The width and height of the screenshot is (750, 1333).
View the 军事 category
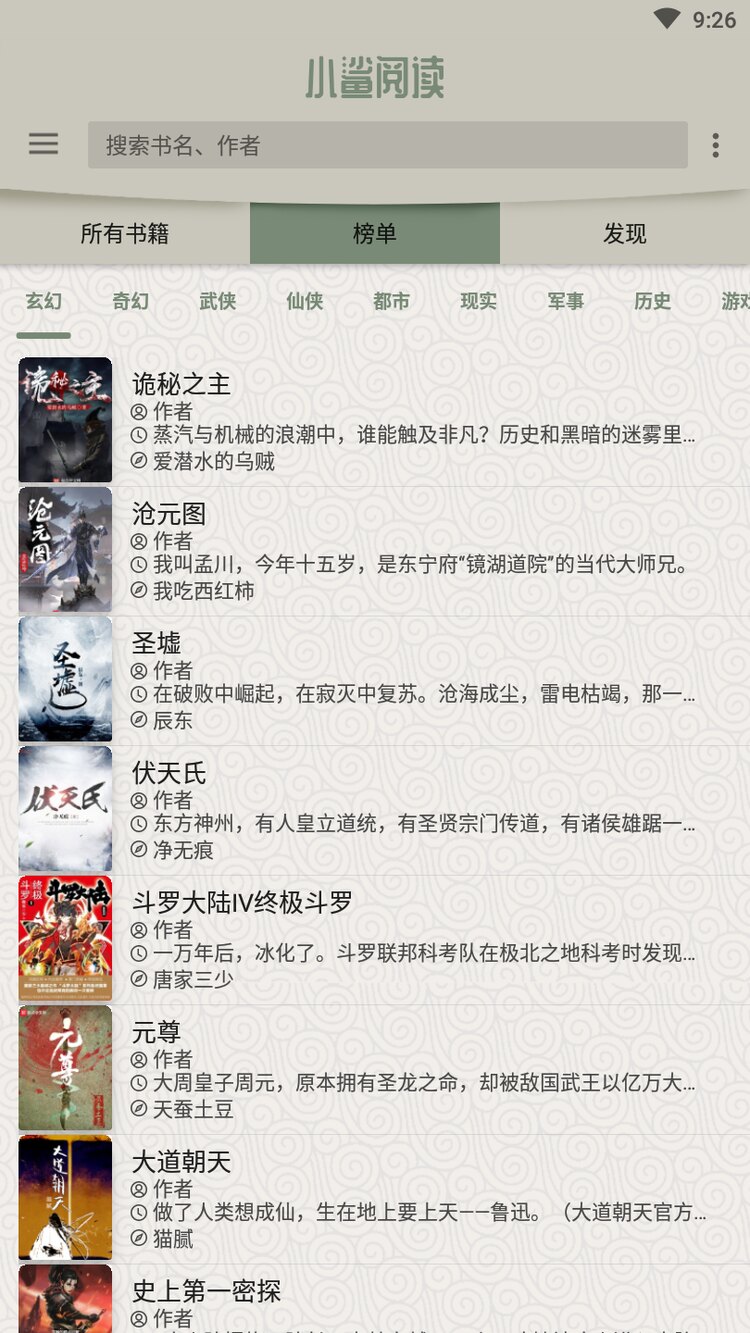click(x=565, y=301)
